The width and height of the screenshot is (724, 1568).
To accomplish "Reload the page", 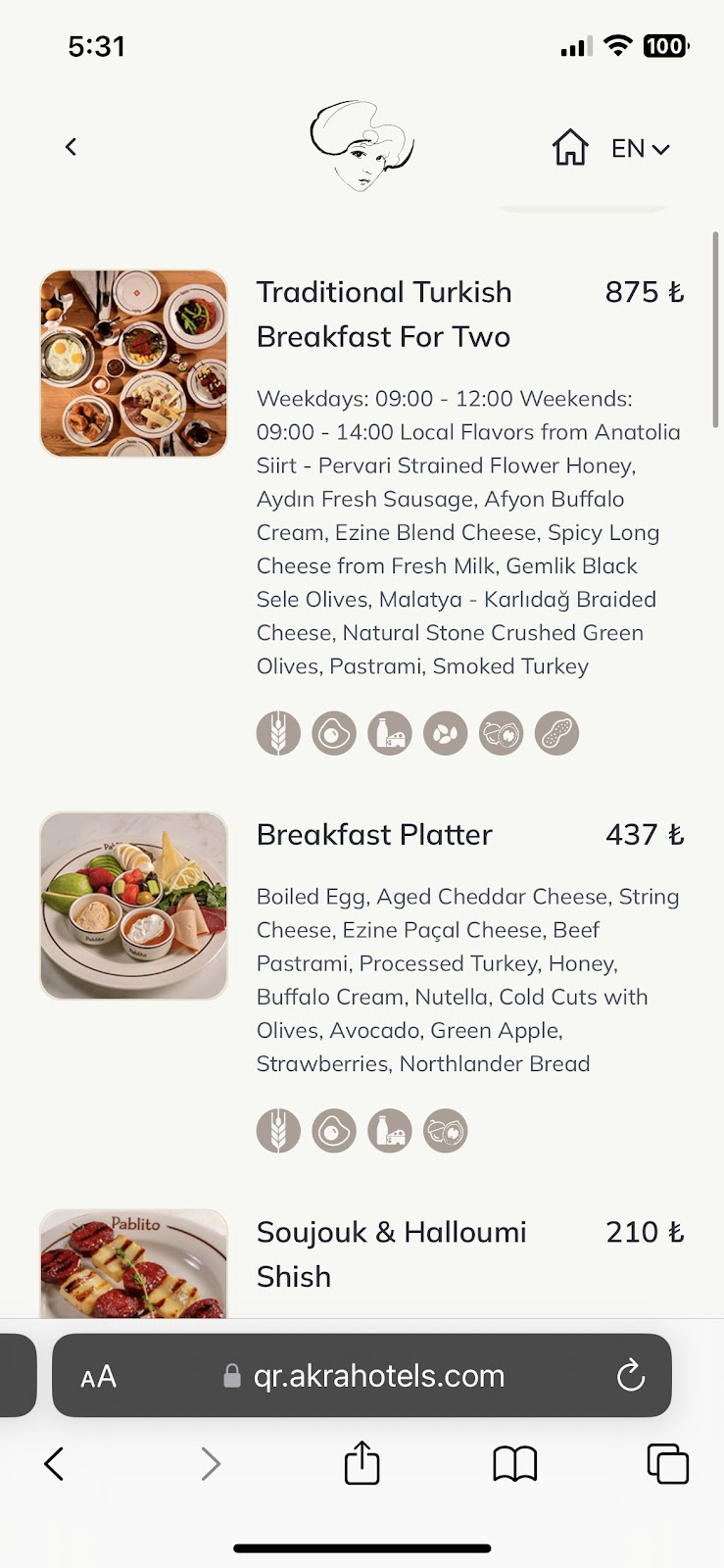I will point(631,1375).
